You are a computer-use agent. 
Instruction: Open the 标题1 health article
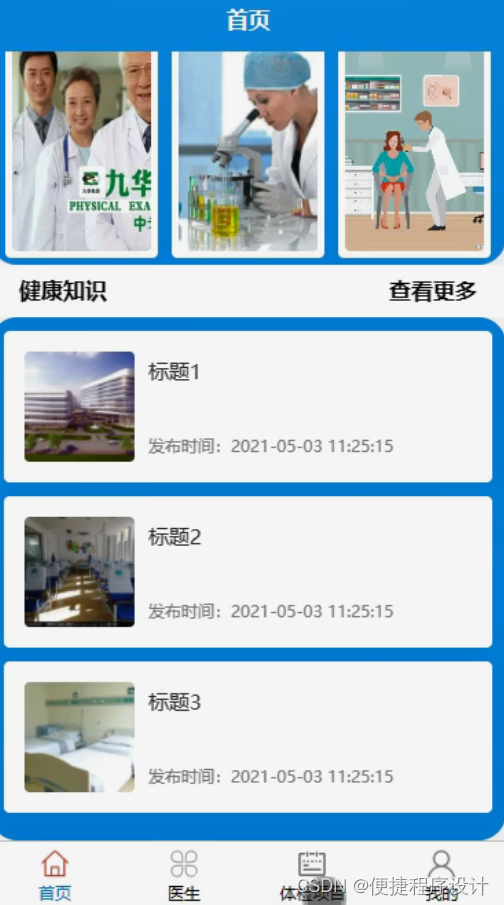pos(248,406)
